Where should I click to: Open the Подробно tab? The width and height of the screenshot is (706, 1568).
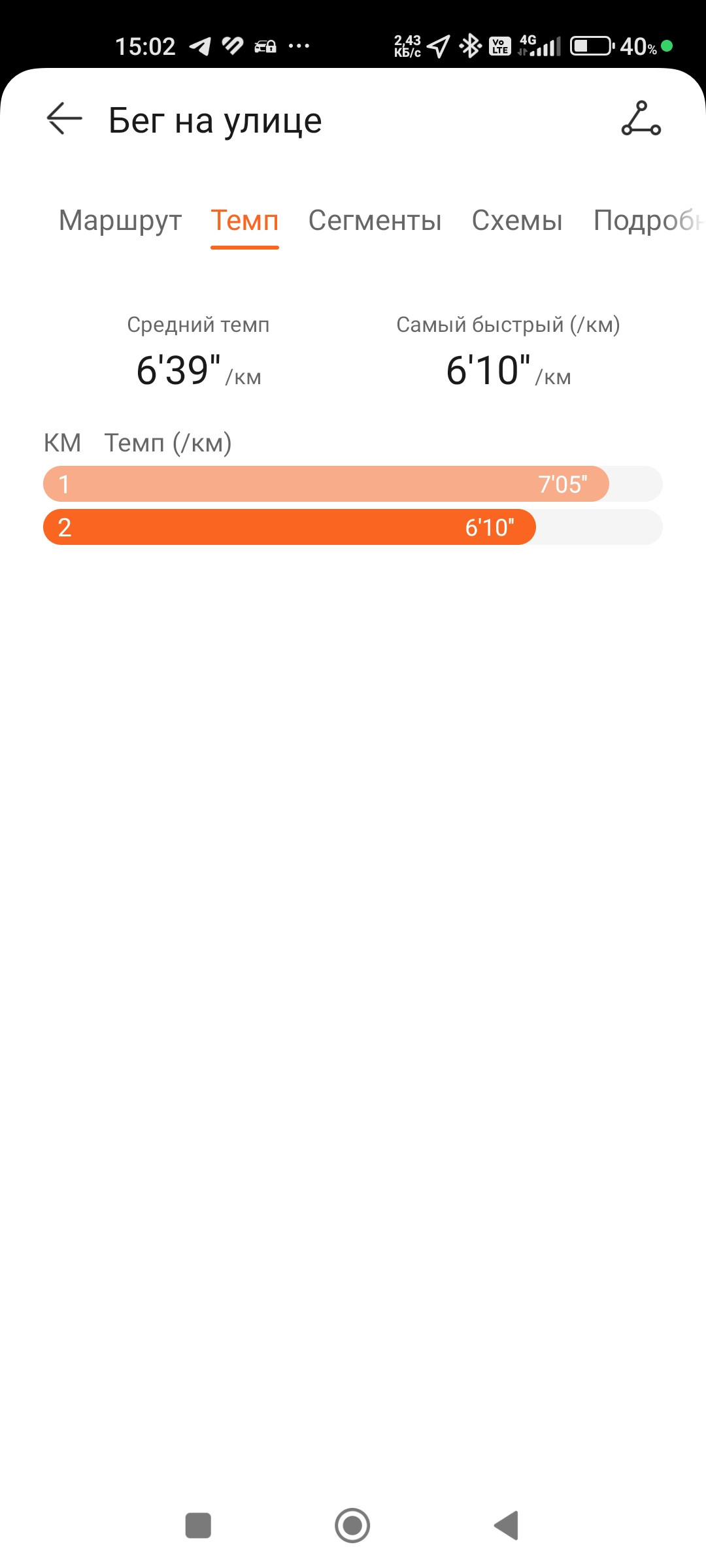coord(649,221)
